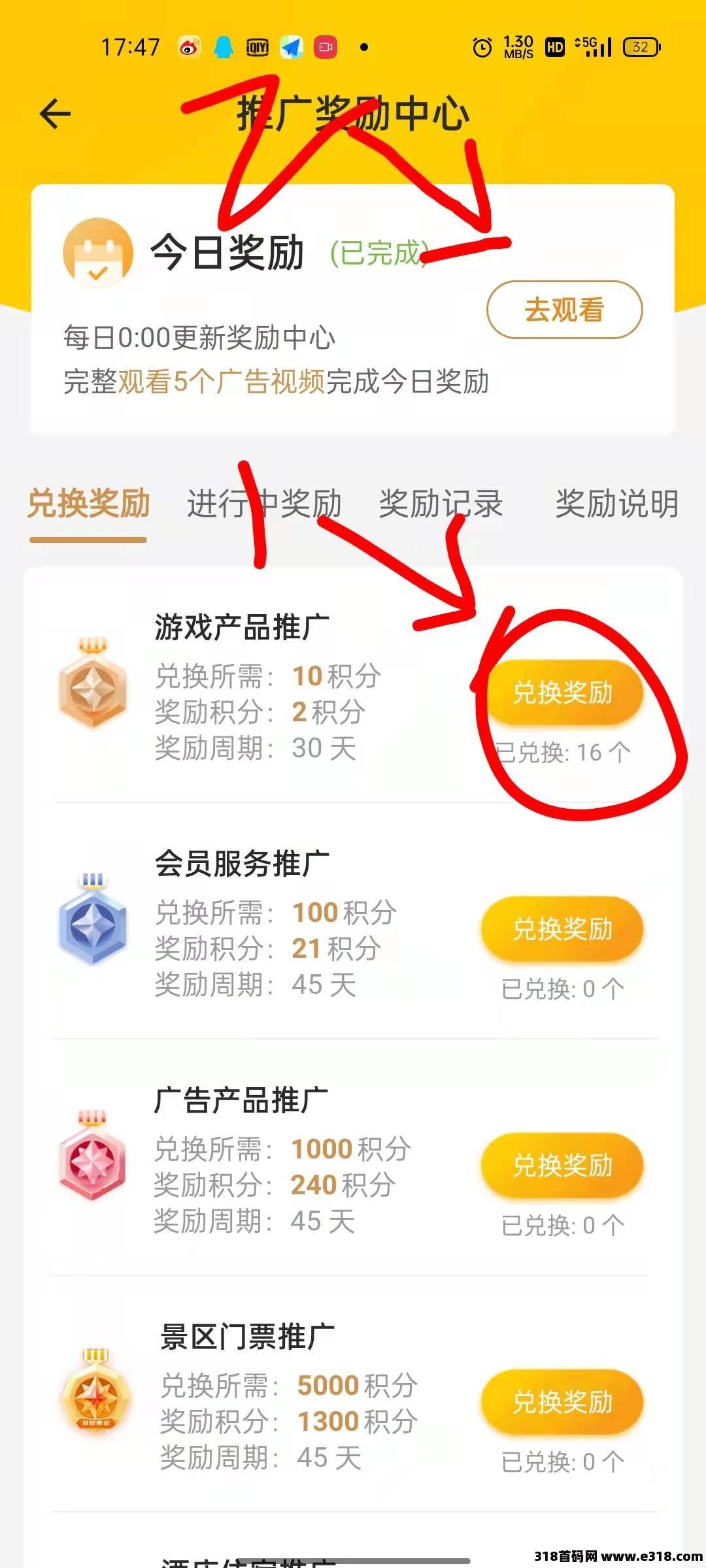Select the 会员服务推广 blue medal icon

(x=92, y=928)
